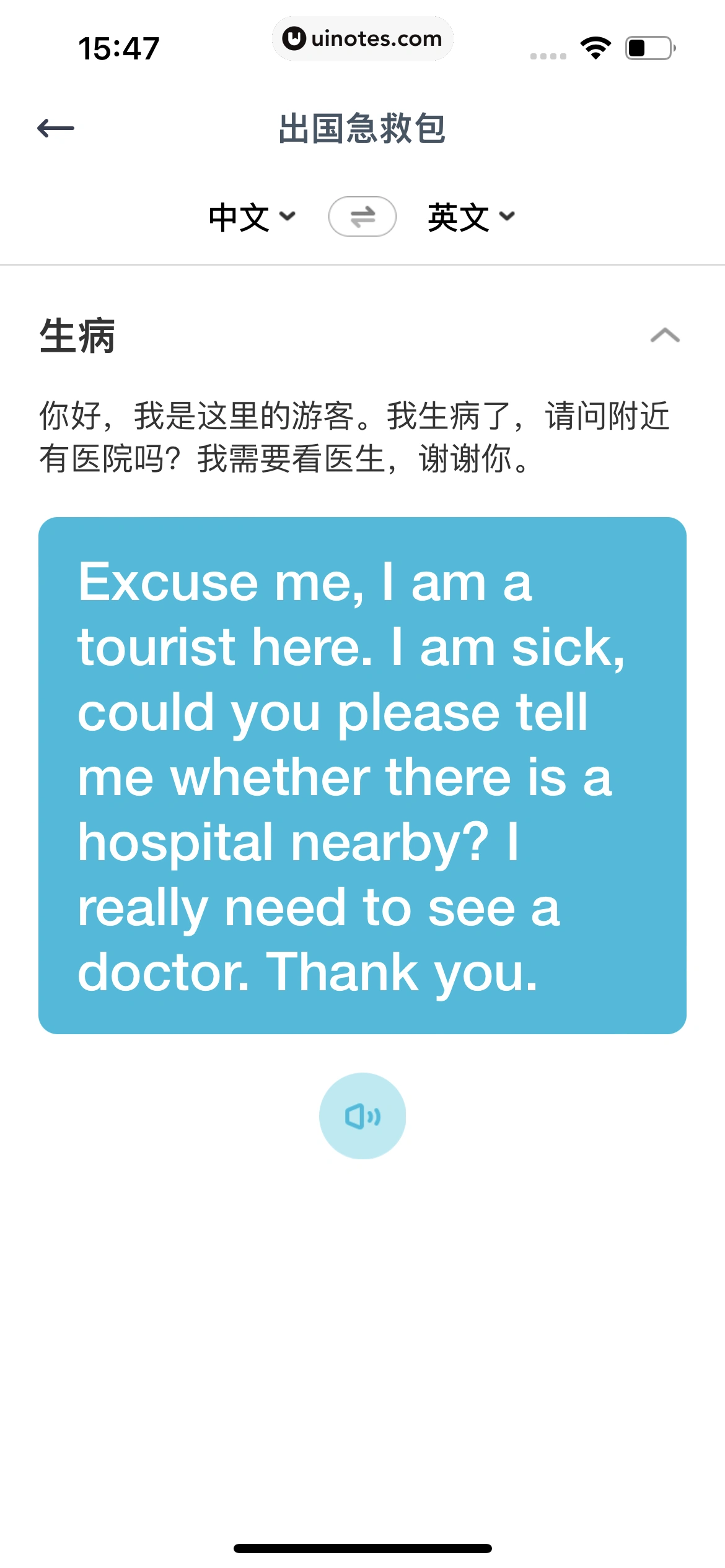Toggle swap direction between languages
Viewport: 725px width, 1568px height.
[362, 216]
